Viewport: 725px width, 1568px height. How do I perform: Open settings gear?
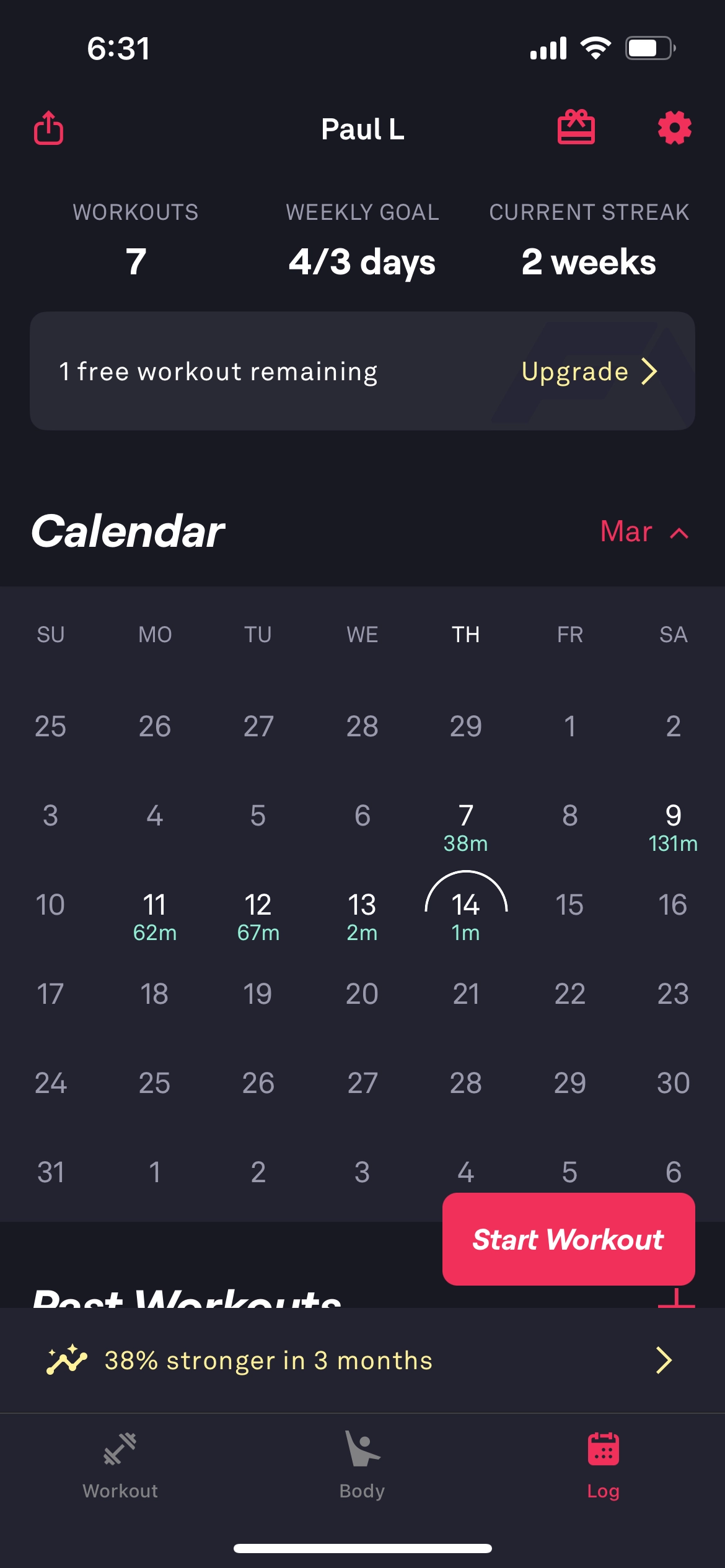tap(674, 128)
